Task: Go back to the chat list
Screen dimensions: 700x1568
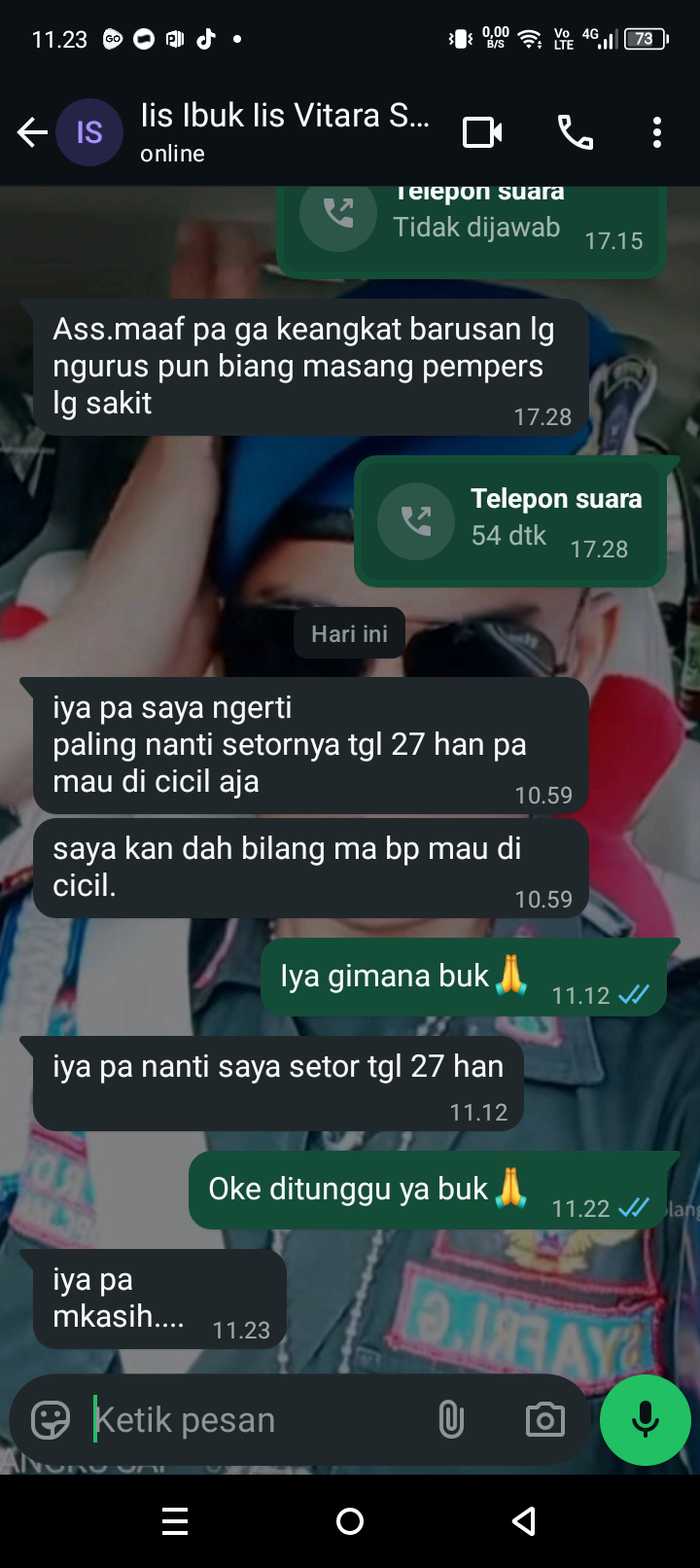Action: pyautogui.click(x=31, y=132)
